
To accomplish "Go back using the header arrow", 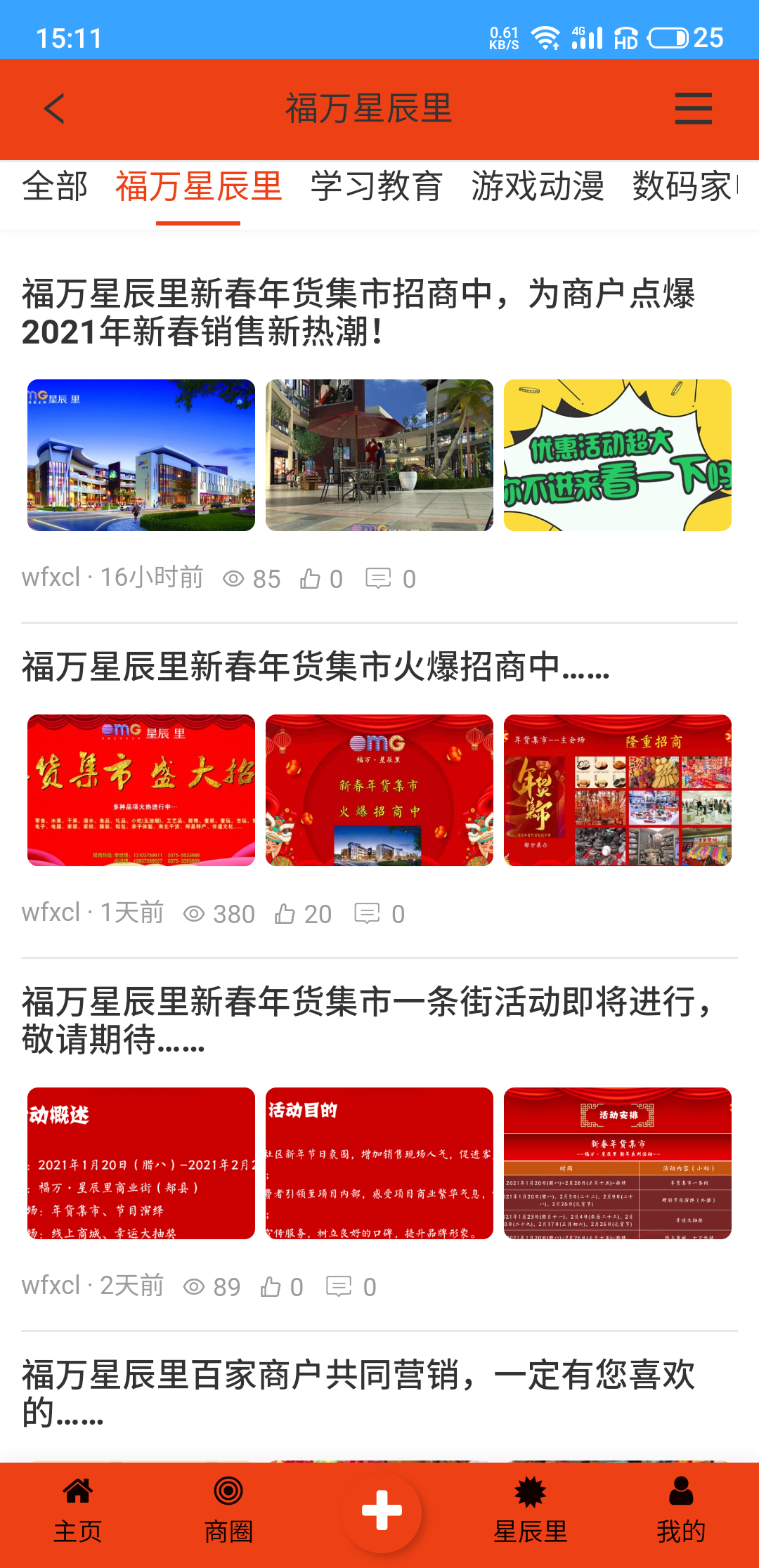I will click(x=55, y=109).
